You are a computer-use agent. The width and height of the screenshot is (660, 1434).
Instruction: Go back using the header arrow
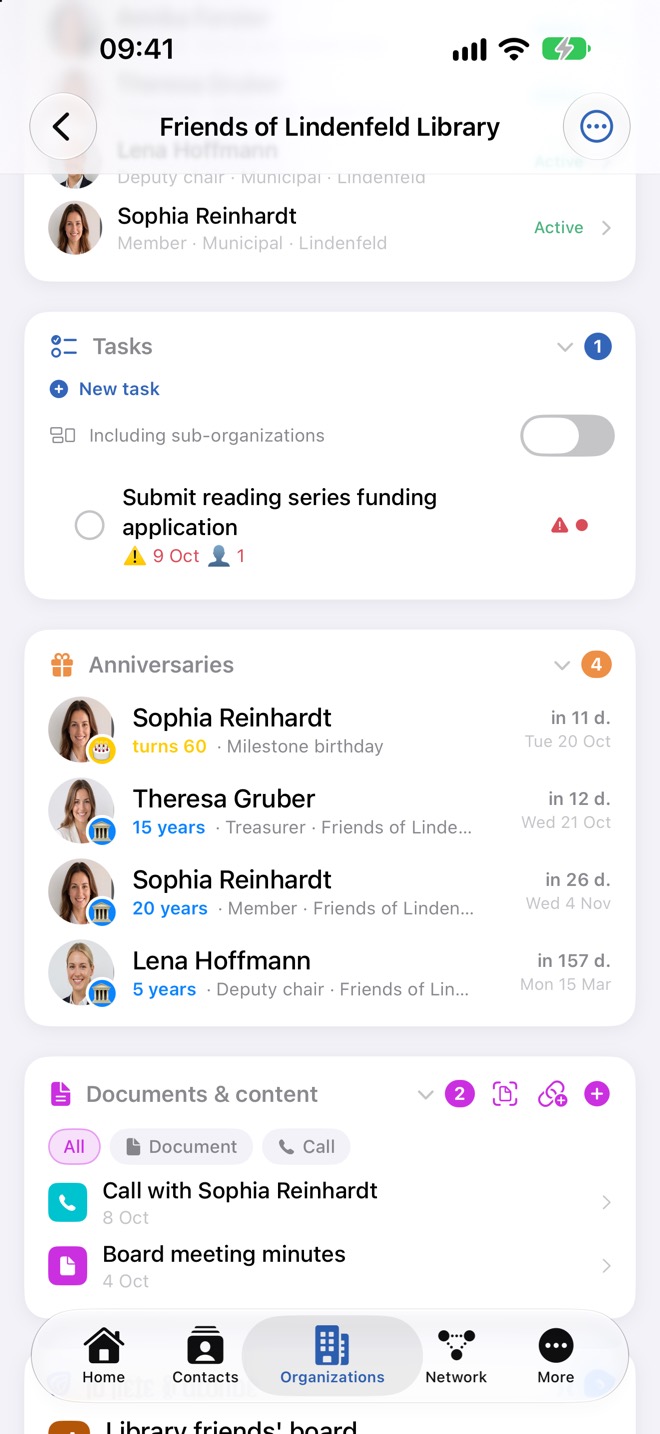coord(63,127)
